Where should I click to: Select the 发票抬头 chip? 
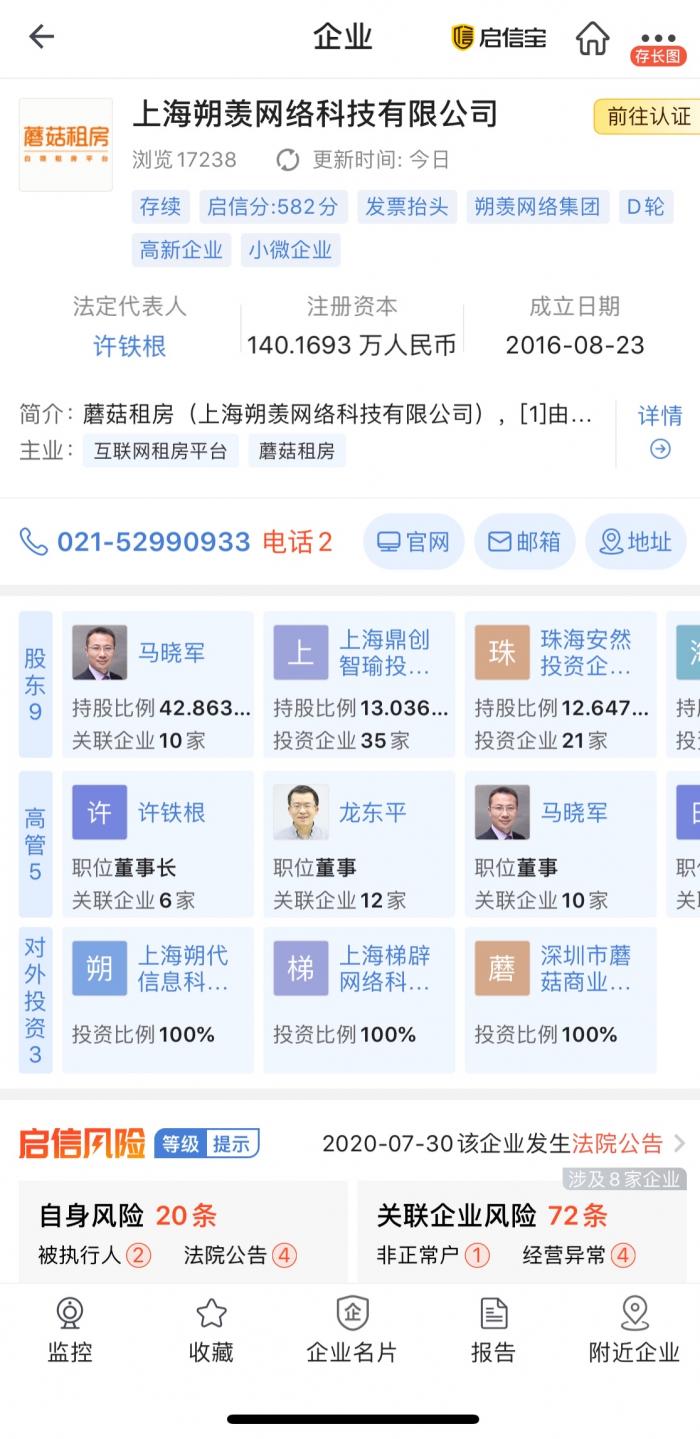pos(405,207)
